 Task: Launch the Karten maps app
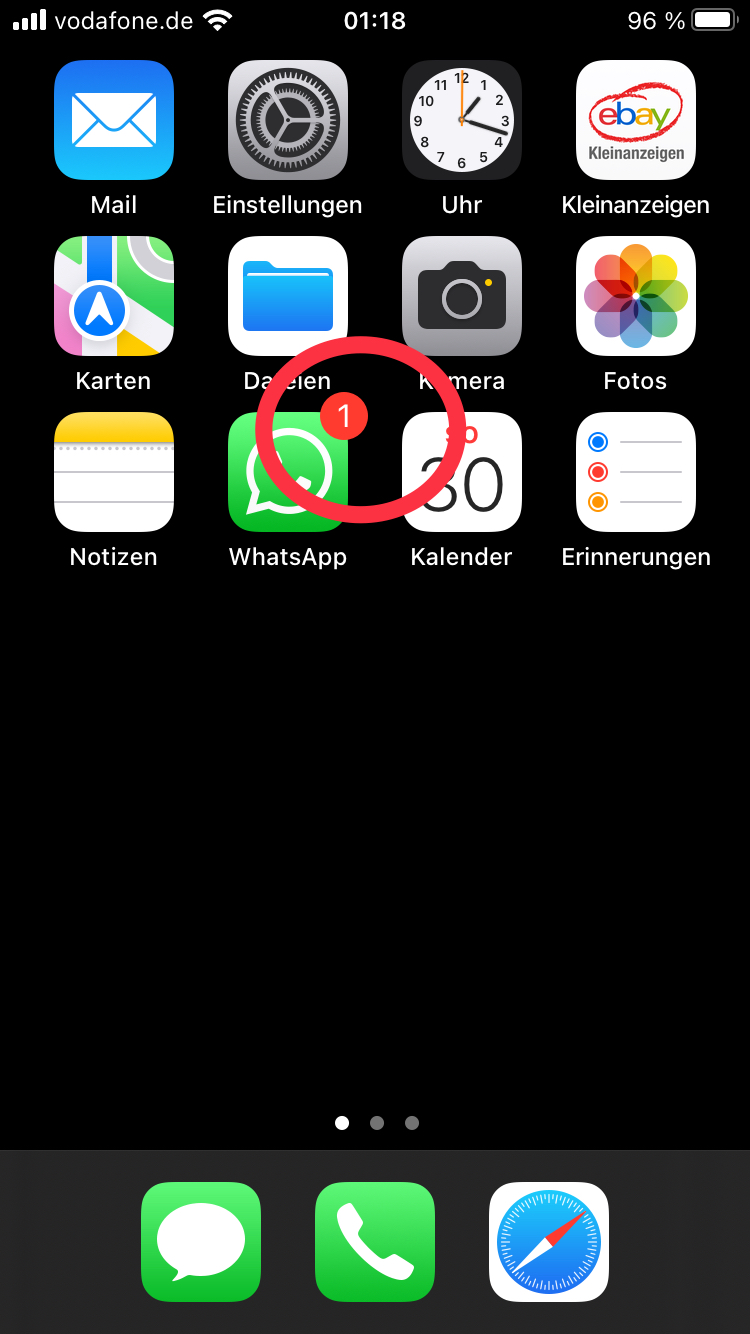[114, 296]
